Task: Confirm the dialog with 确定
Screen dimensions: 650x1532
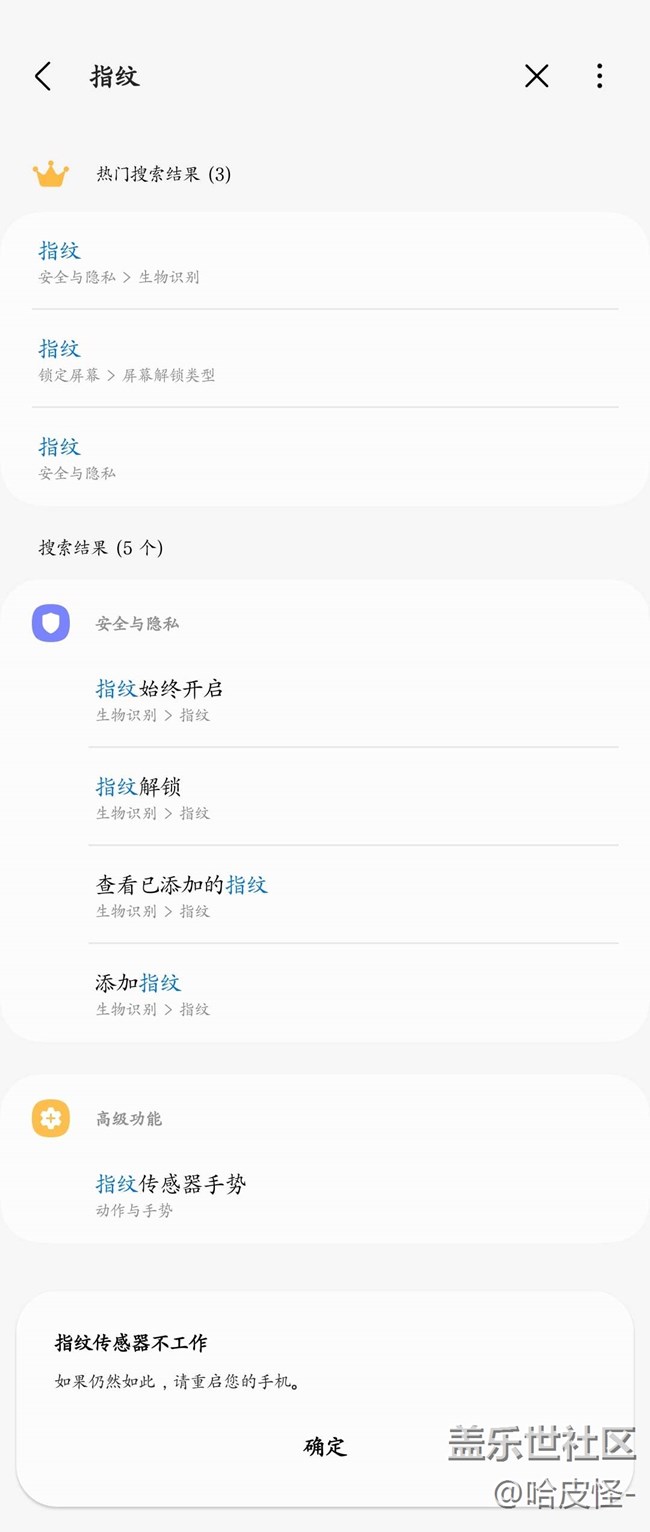Action: (325, 1446)
